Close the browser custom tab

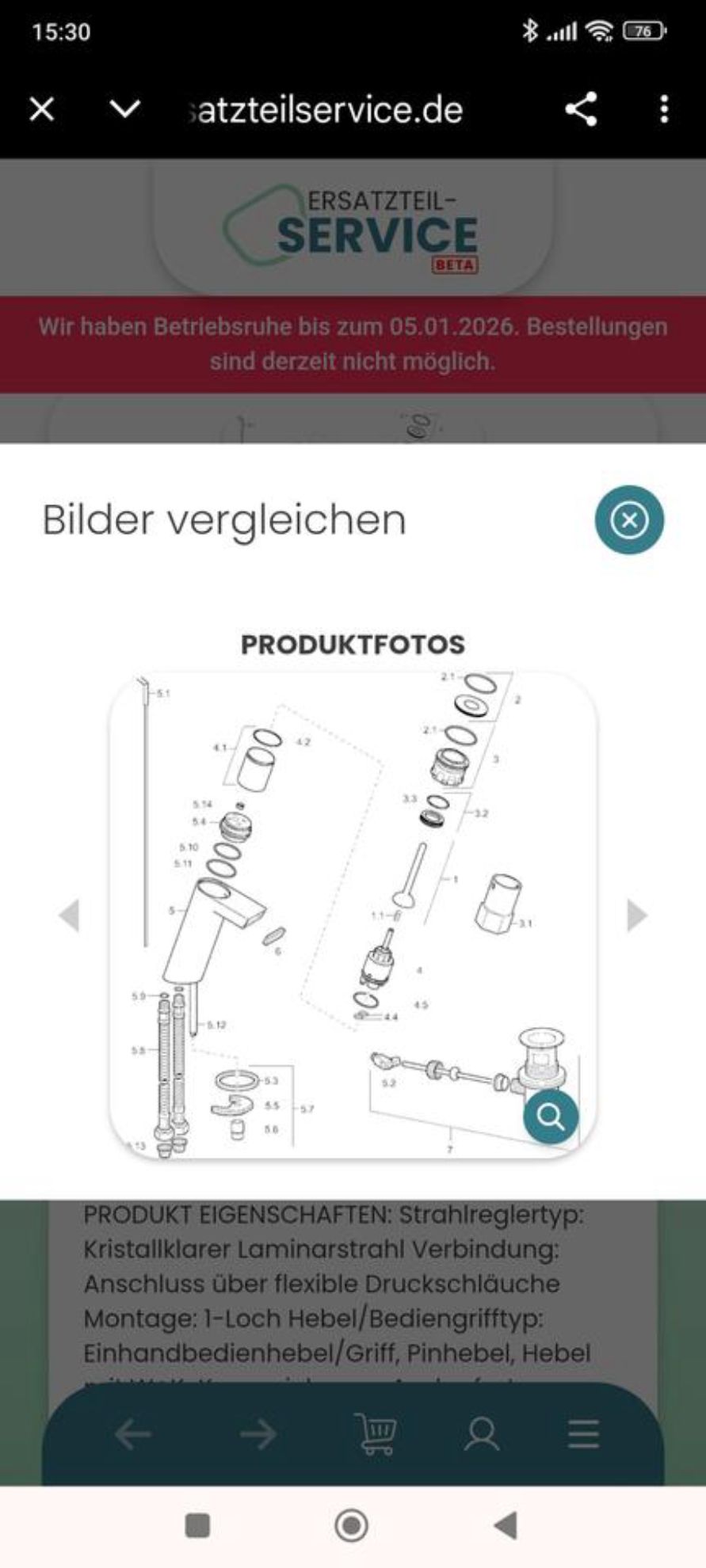tap(42, 109)
